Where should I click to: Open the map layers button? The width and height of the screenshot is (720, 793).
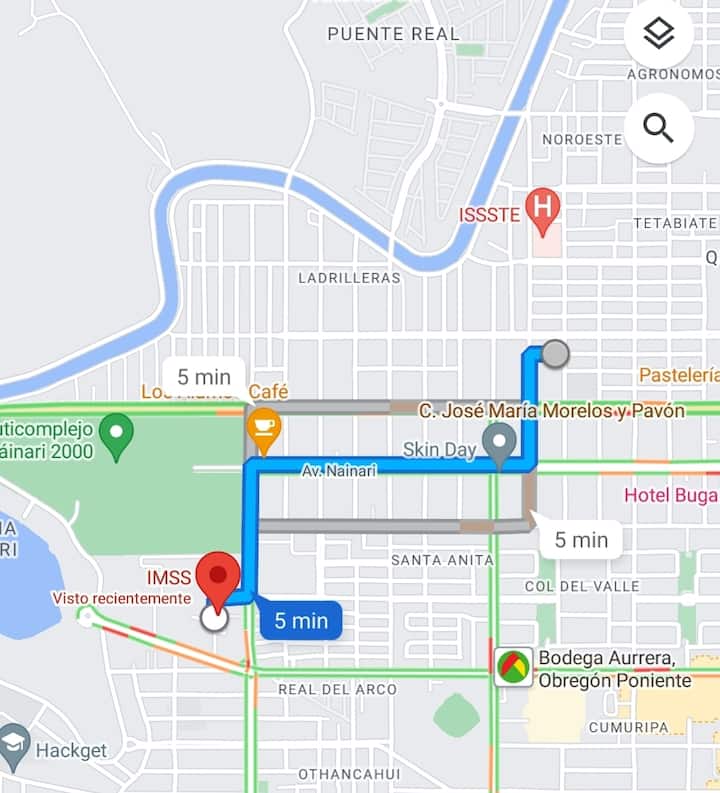pyautogui.click(x=658, y=35)
